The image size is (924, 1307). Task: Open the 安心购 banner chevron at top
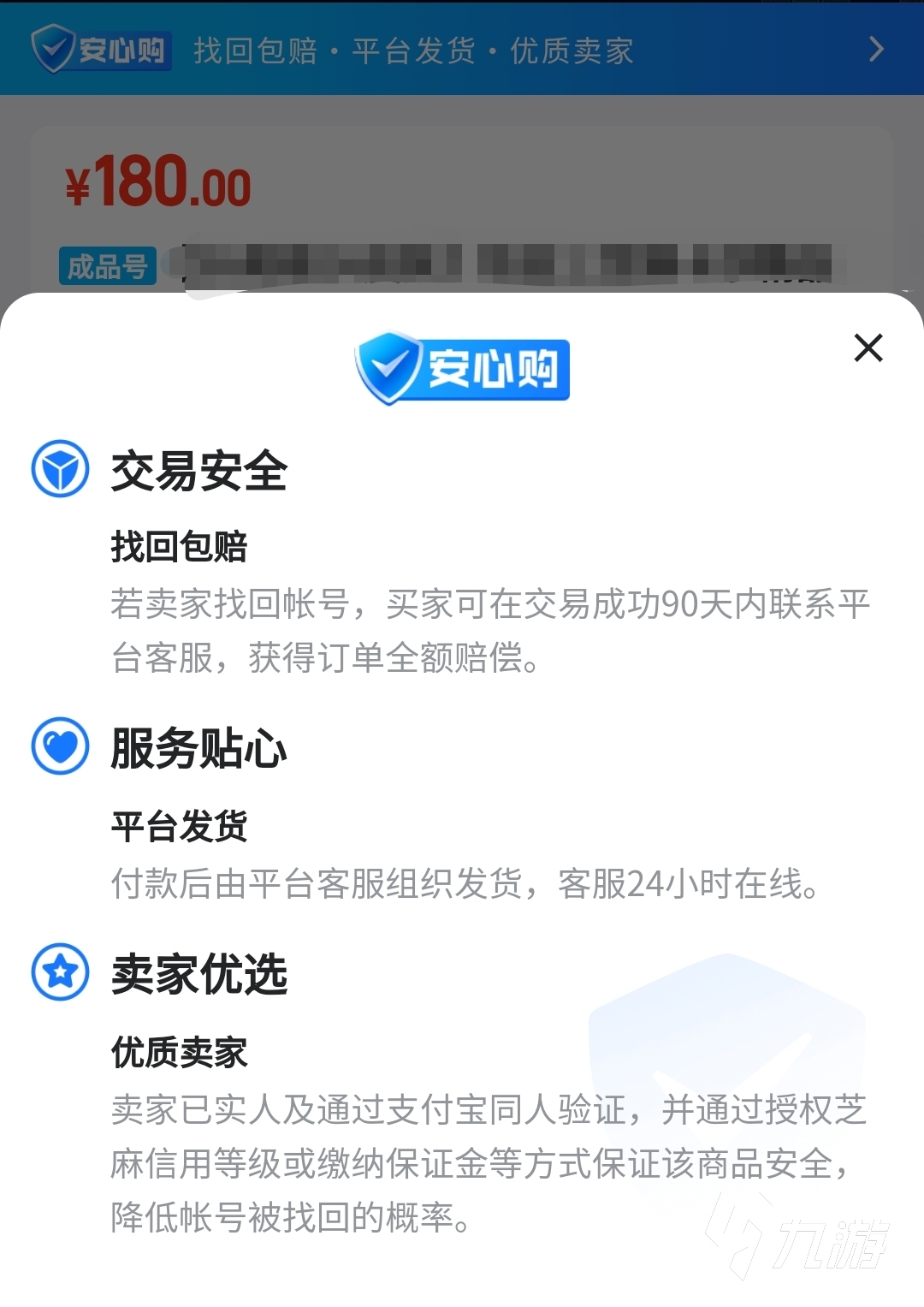[x=876, y=50]
